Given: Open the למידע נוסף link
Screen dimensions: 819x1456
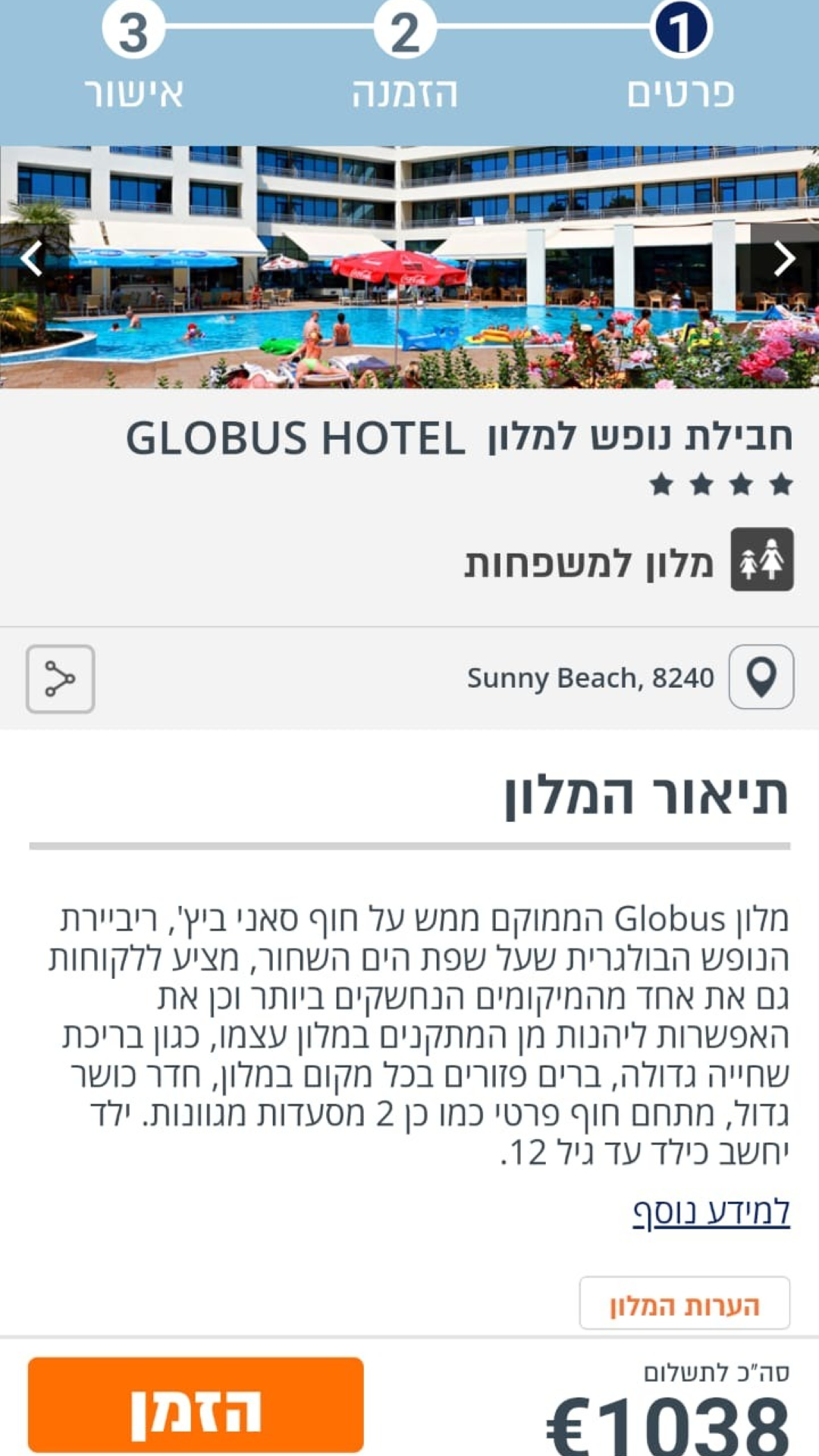Looking at the screenshot, I should pyautogui.click(x=711, y=1212).
